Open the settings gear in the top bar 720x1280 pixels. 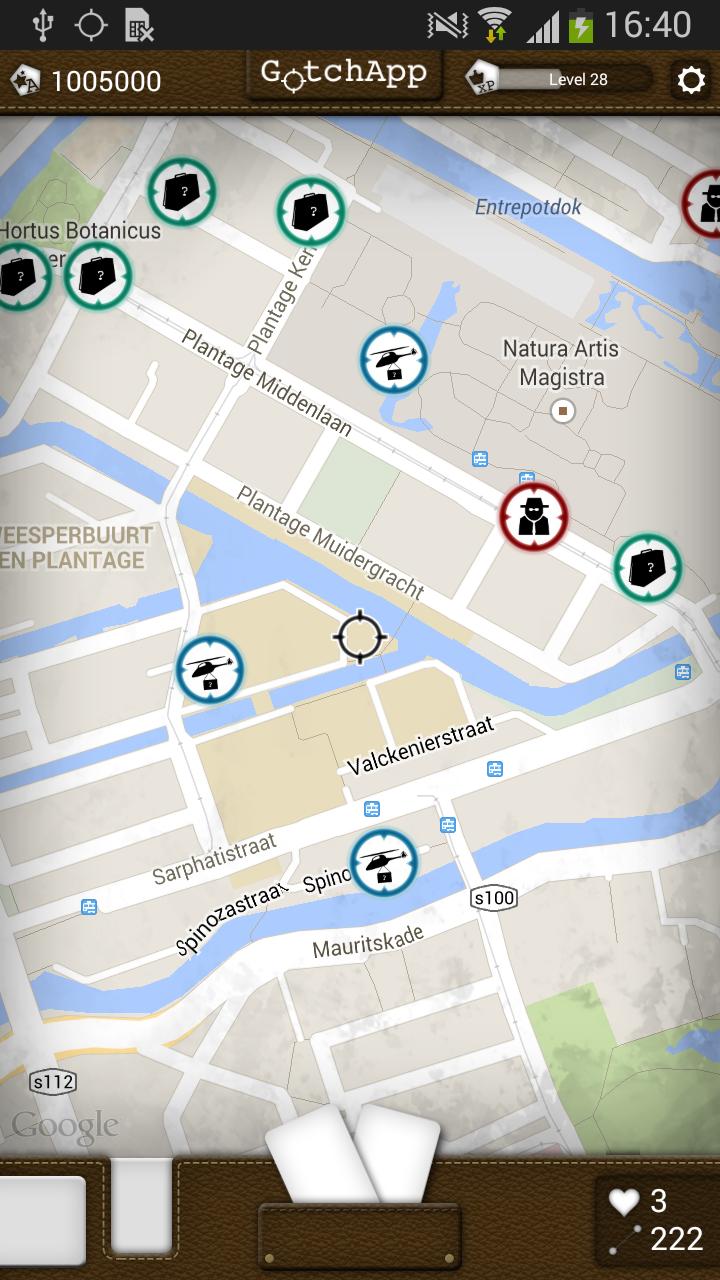pyautogui.click(x=690, y=79)
